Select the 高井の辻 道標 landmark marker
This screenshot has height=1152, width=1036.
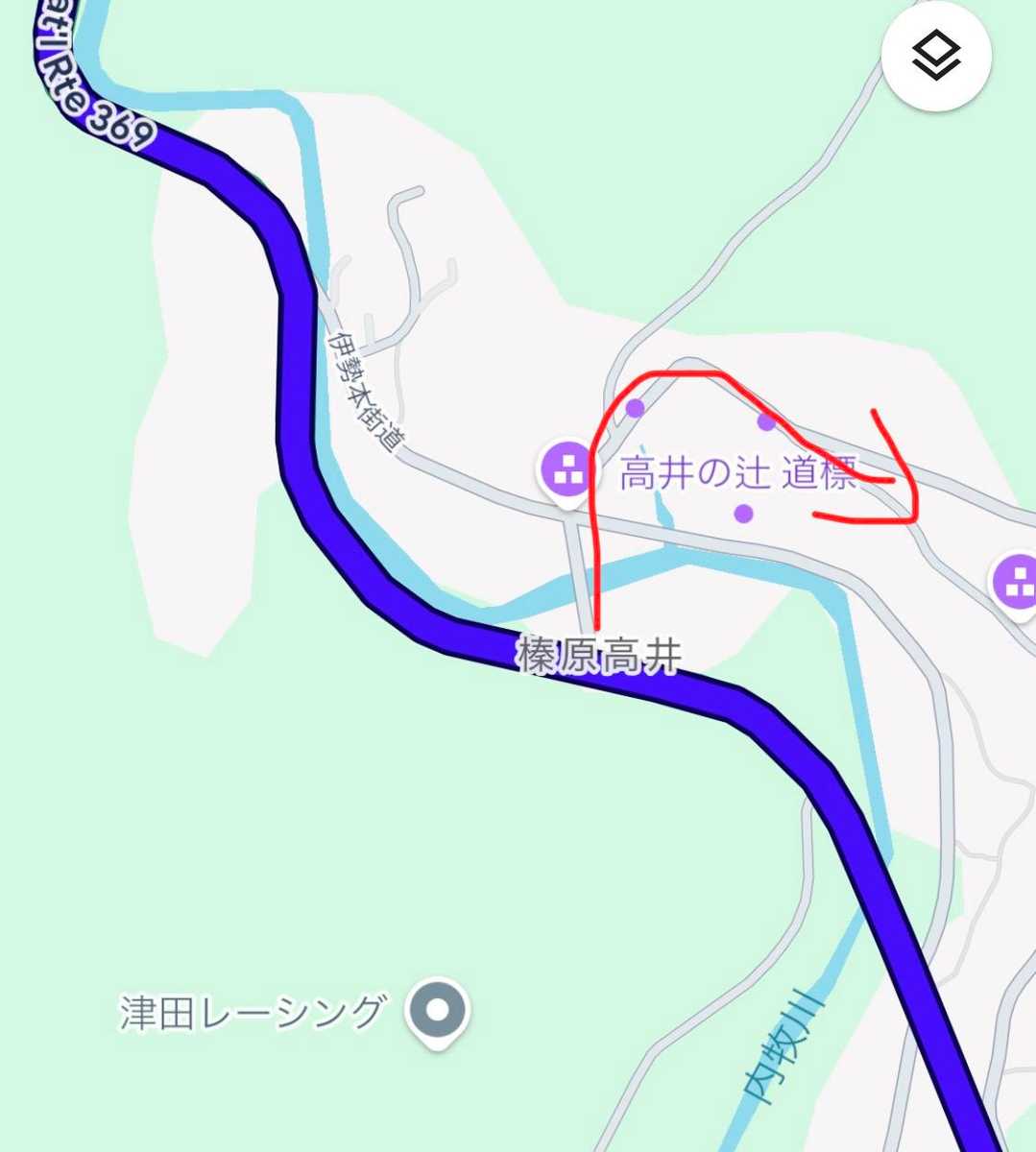567,469
